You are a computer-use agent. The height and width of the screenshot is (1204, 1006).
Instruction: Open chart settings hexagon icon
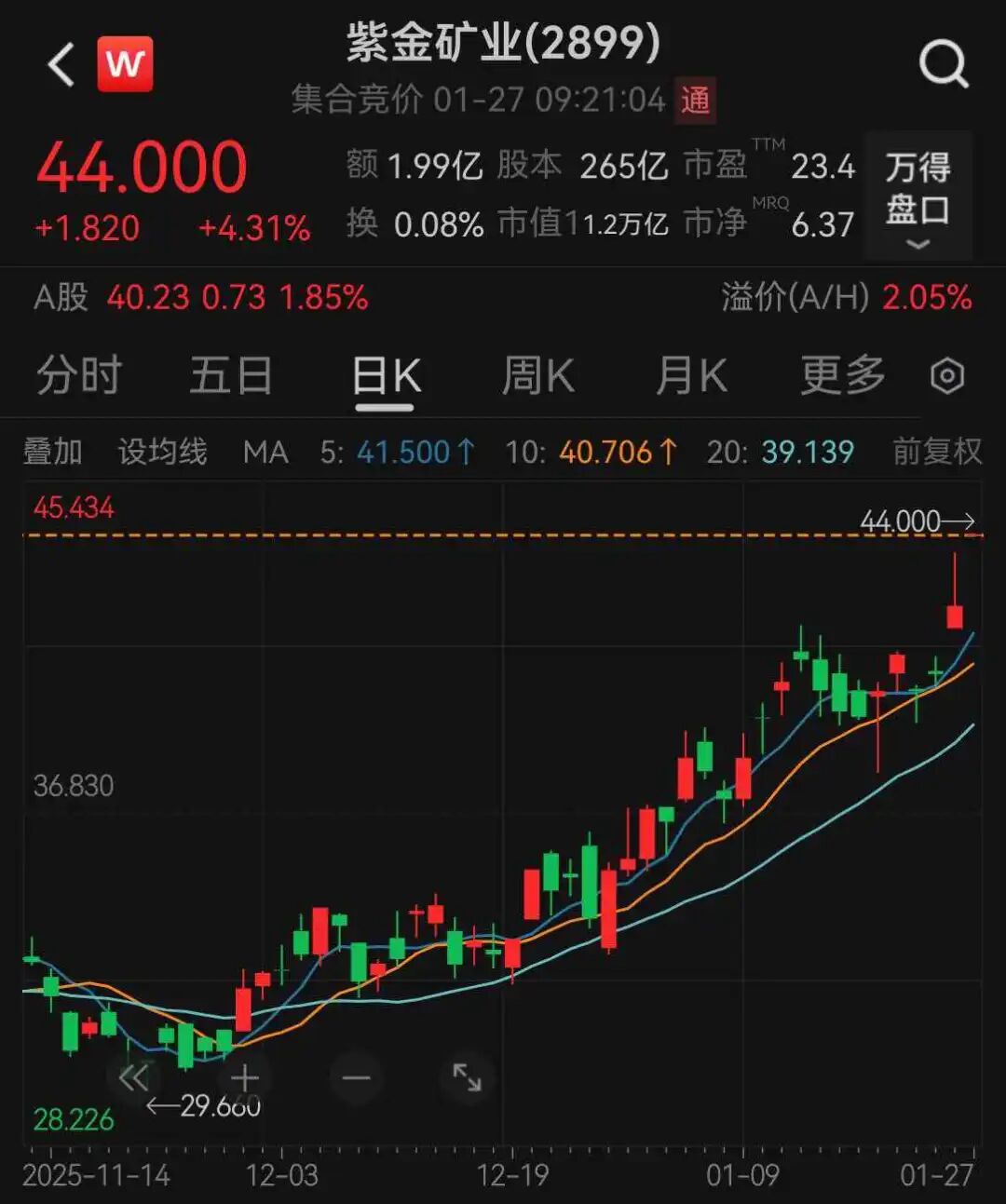947,376
